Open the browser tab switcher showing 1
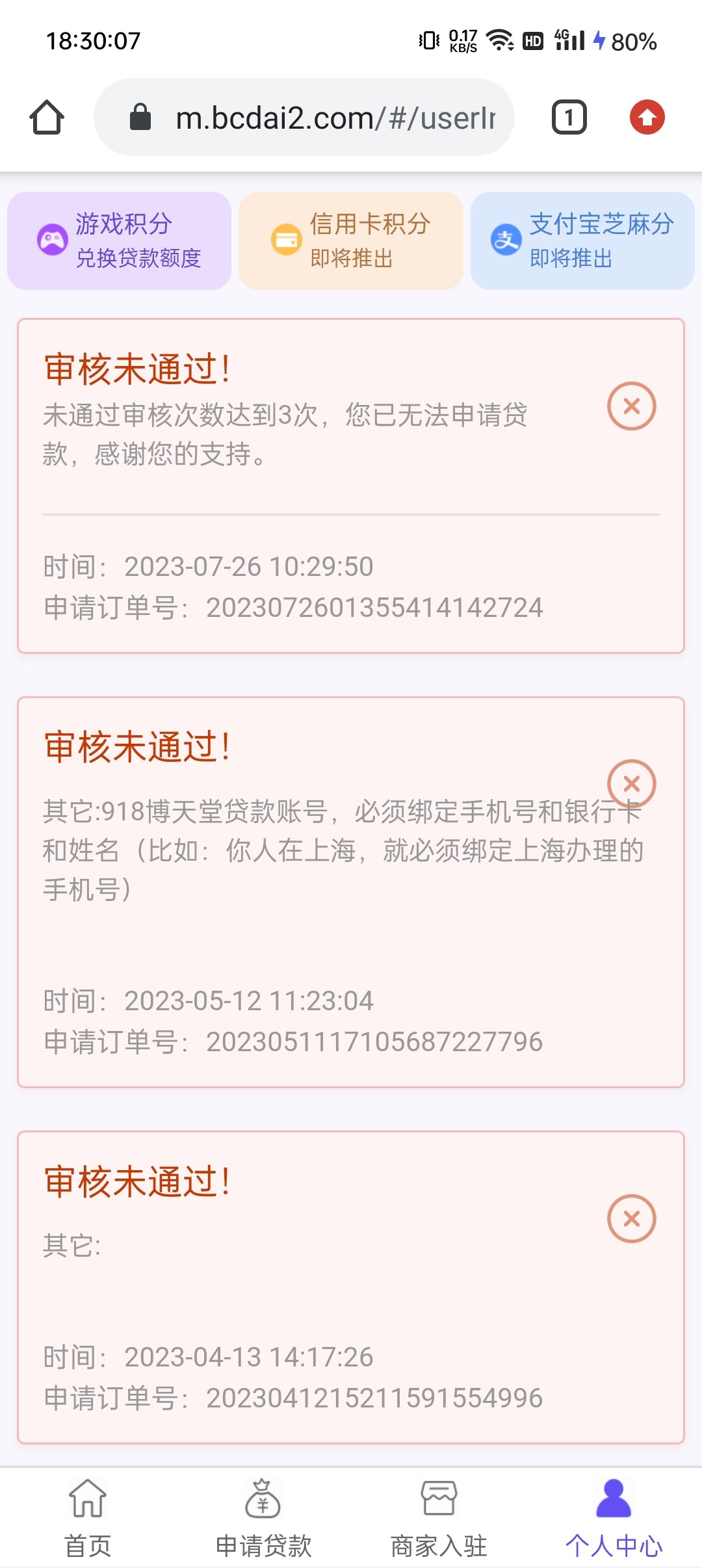Viewport: 702px width, 1568px height. tap(568, 117)
